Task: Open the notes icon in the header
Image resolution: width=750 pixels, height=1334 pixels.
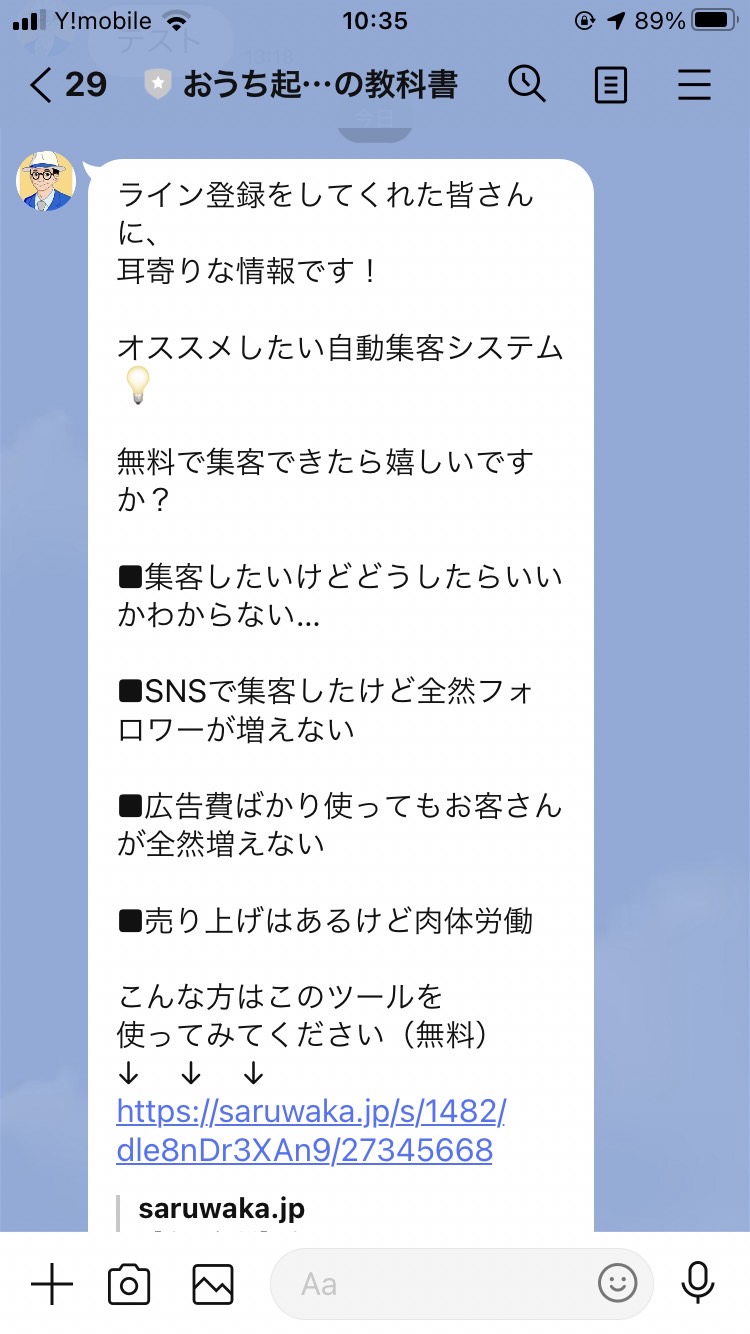Action: click(611, 86)
